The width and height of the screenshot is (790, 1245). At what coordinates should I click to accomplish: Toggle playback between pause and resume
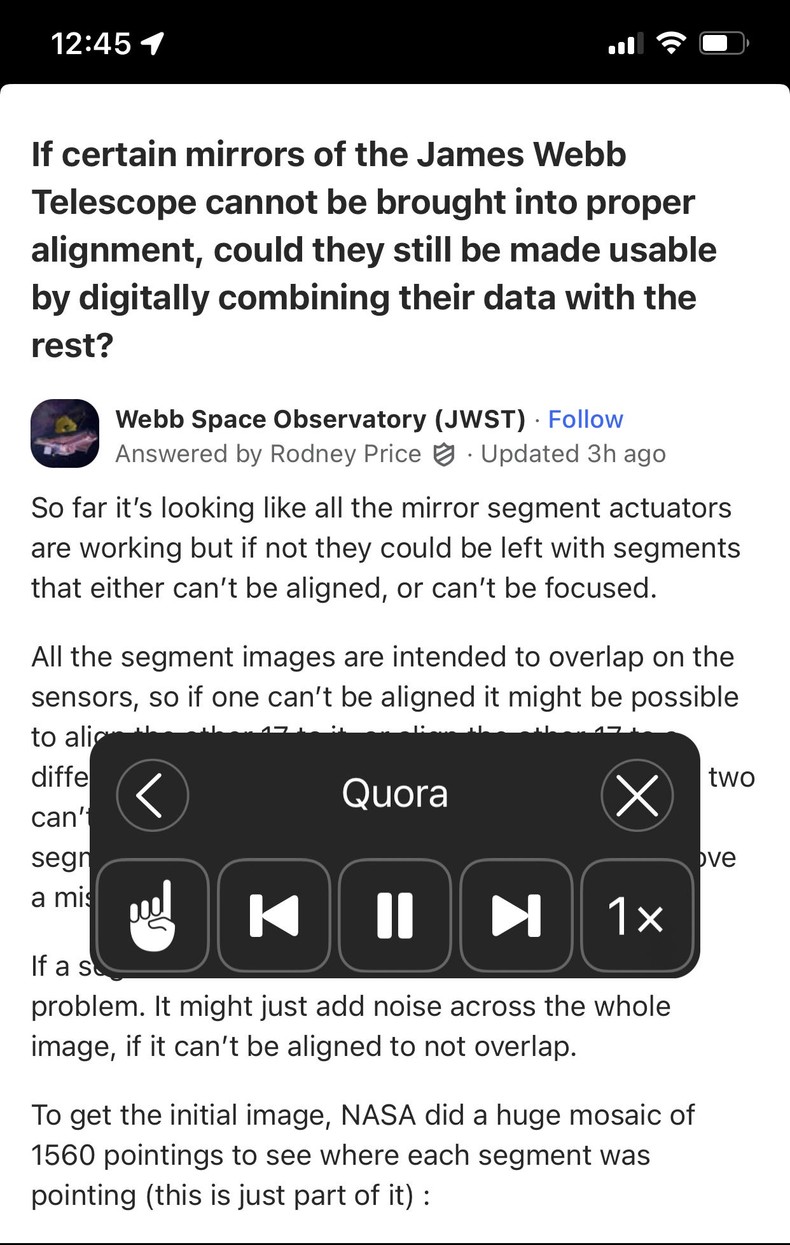click(394, 916)
